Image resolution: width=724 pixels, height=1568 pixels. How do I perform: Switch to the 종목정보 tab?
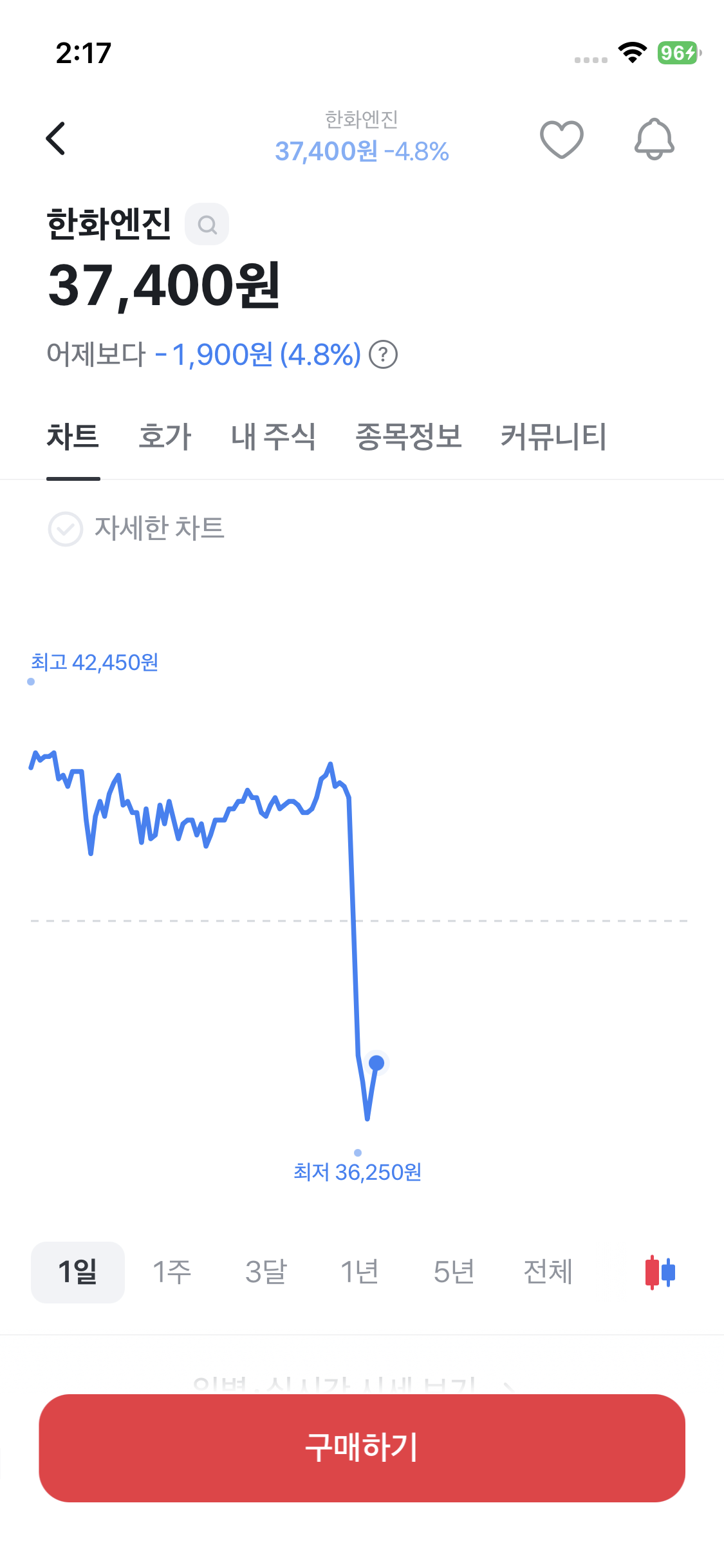click(x=409, y=436)
